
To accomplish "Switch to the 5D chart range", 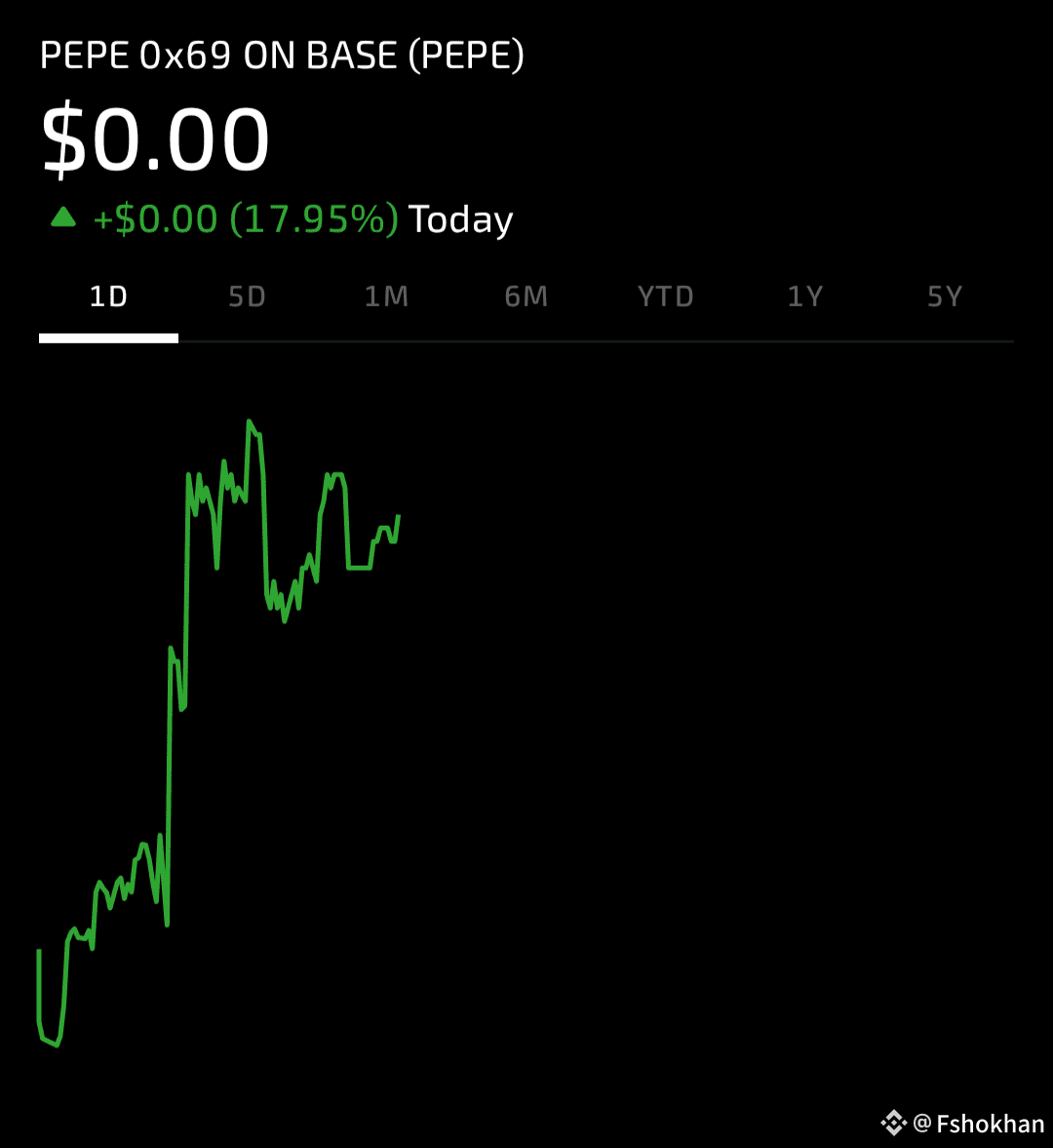I will tap(248, 297).
